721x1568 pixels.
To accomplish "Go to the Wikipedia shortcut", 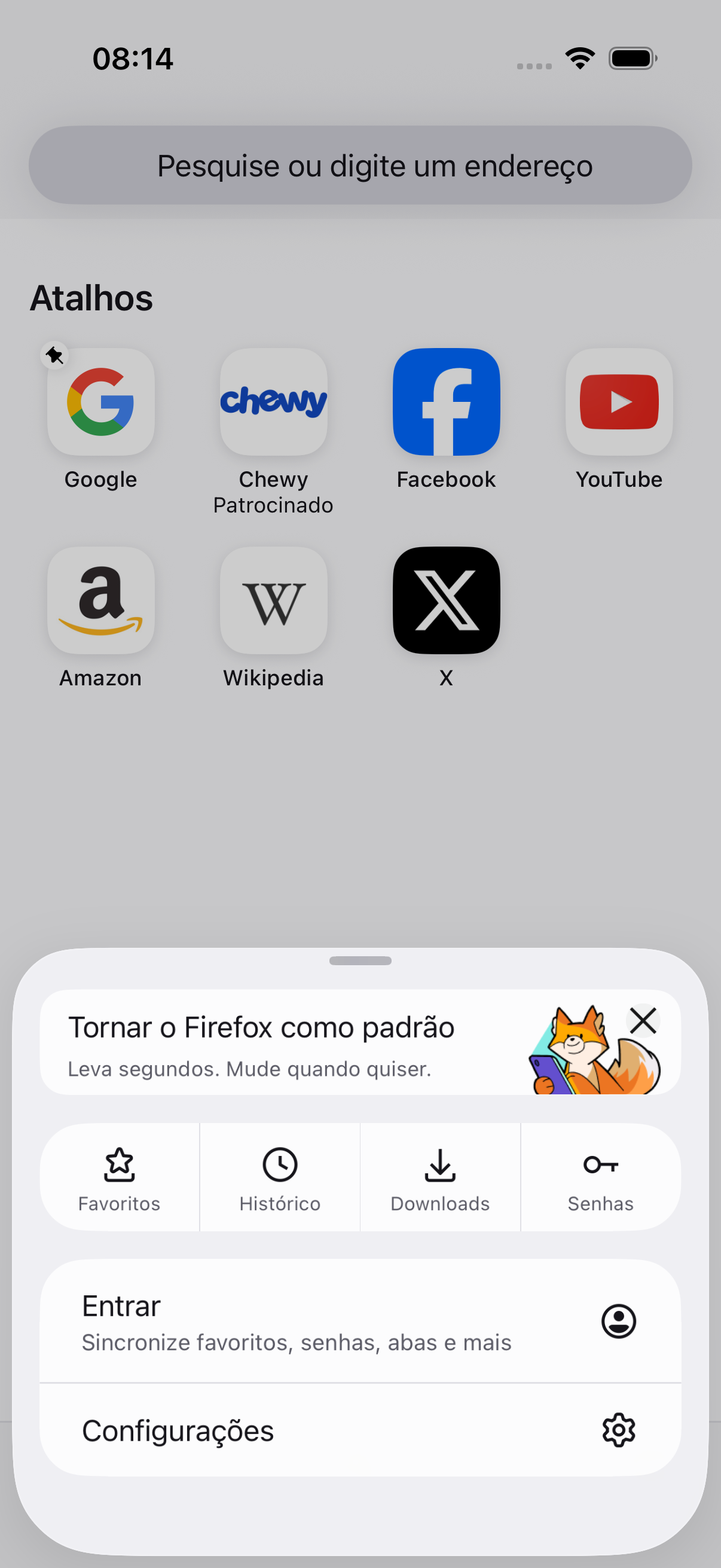I will click(274, 601).
